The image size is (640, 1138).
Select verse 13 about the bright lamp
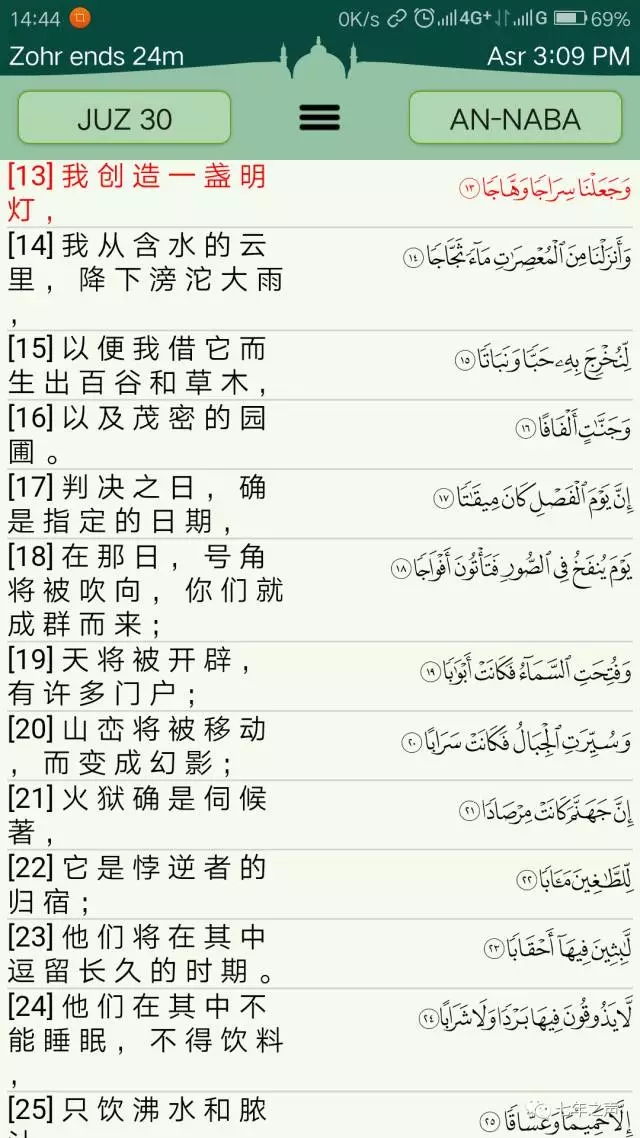(x=320, y=192)
